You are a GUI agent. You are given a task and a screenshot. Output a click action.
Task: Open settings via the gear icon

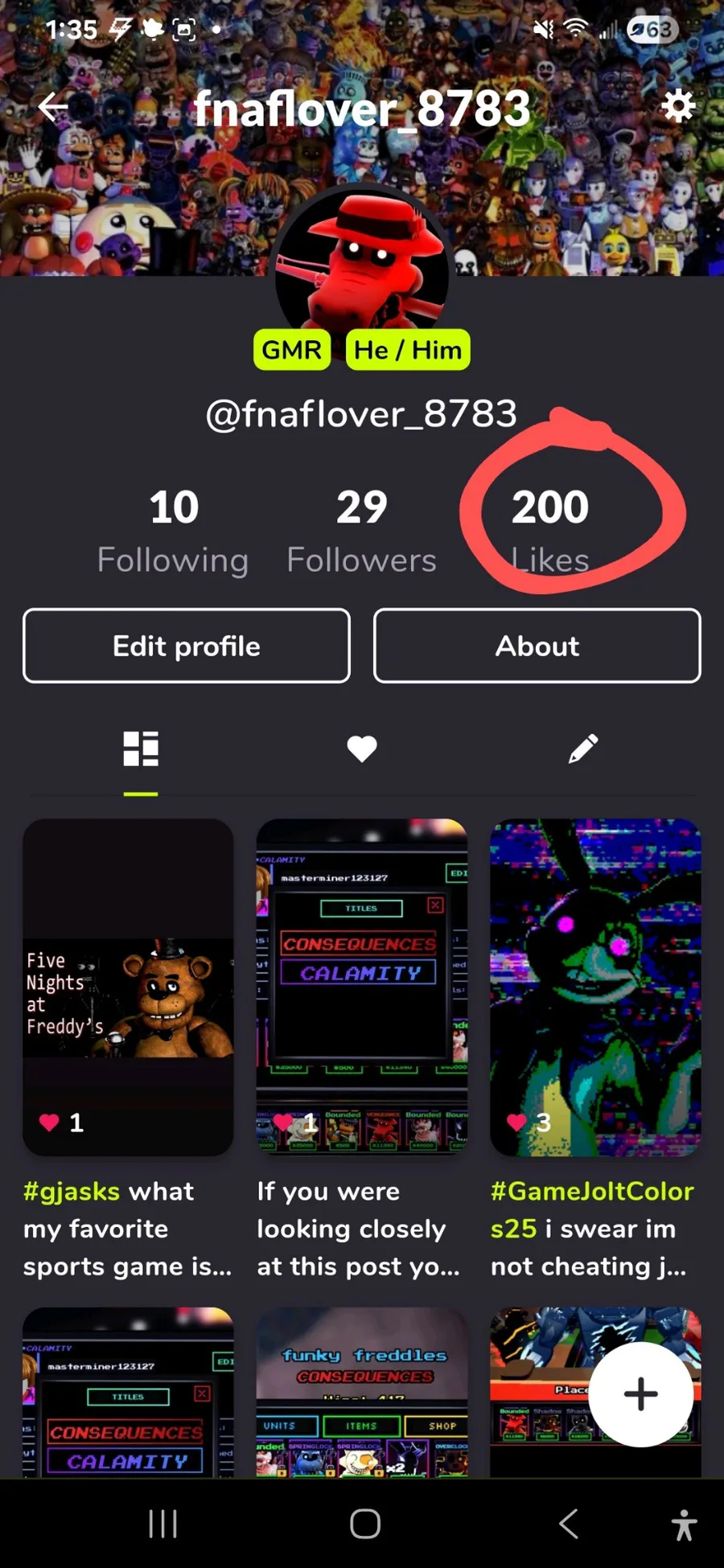(x=677, y=105)
